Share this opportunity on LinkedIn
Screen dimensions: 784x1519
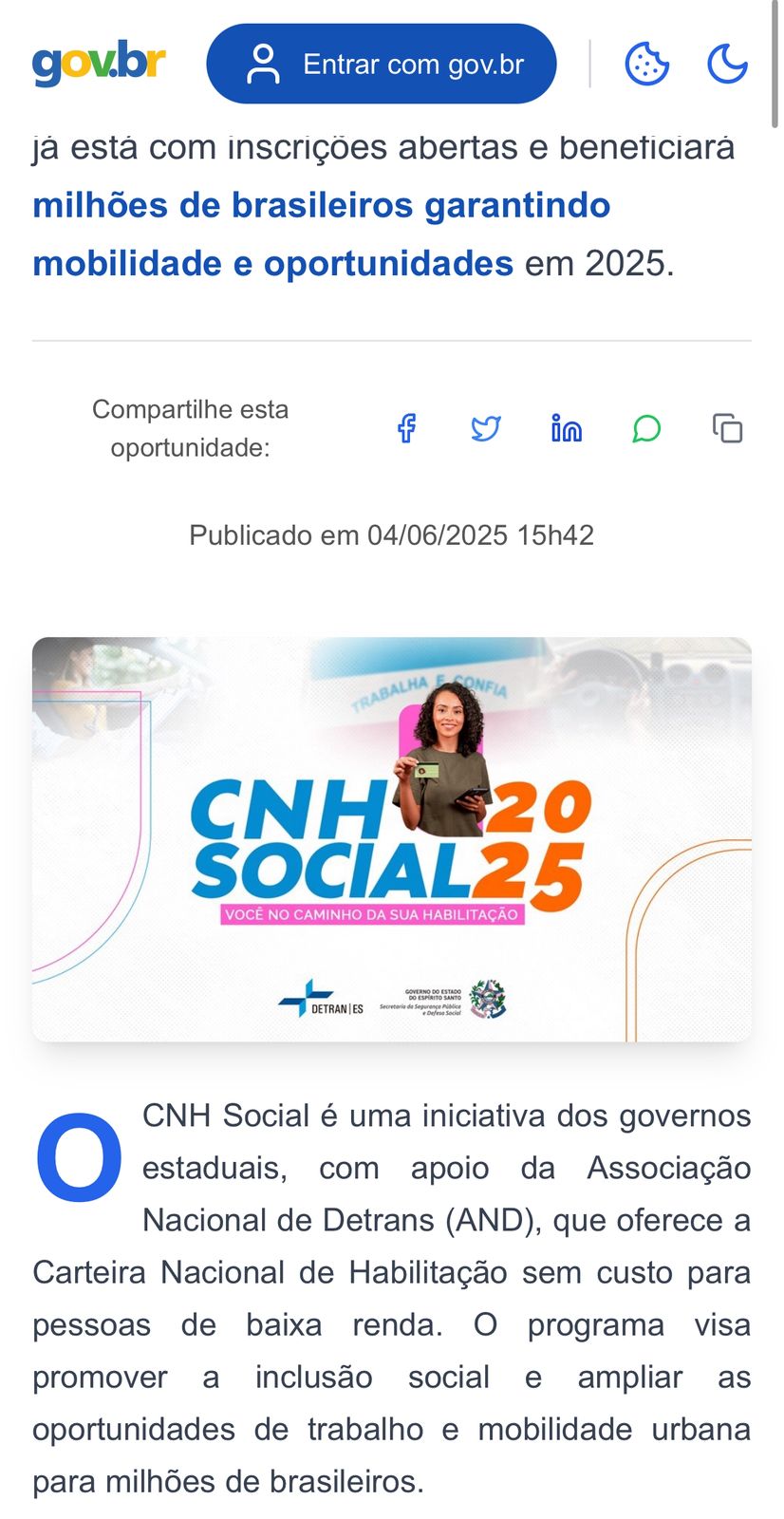567,428
